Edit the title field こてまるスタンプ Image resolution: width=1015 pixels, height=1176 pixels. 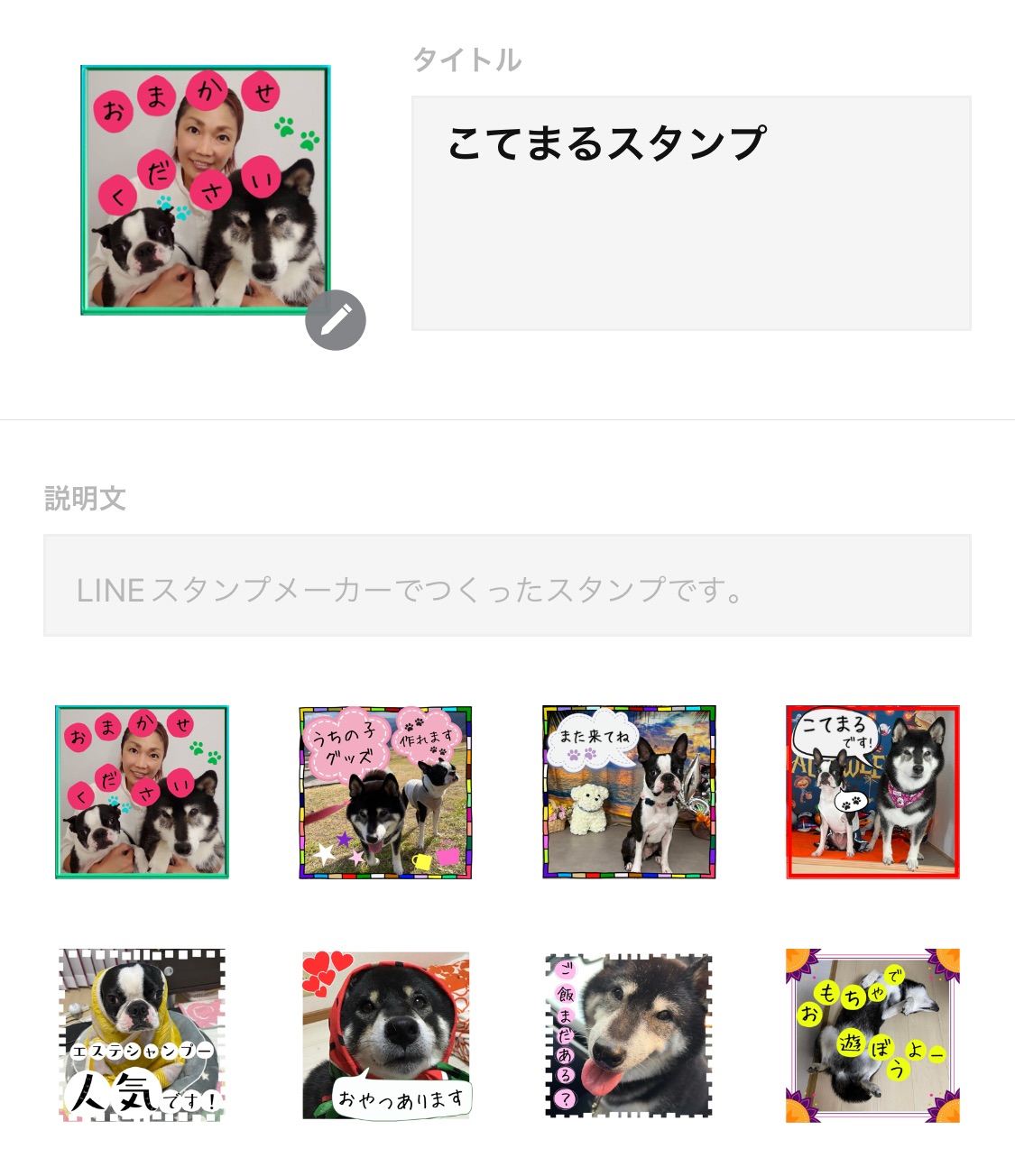[691, 213]
